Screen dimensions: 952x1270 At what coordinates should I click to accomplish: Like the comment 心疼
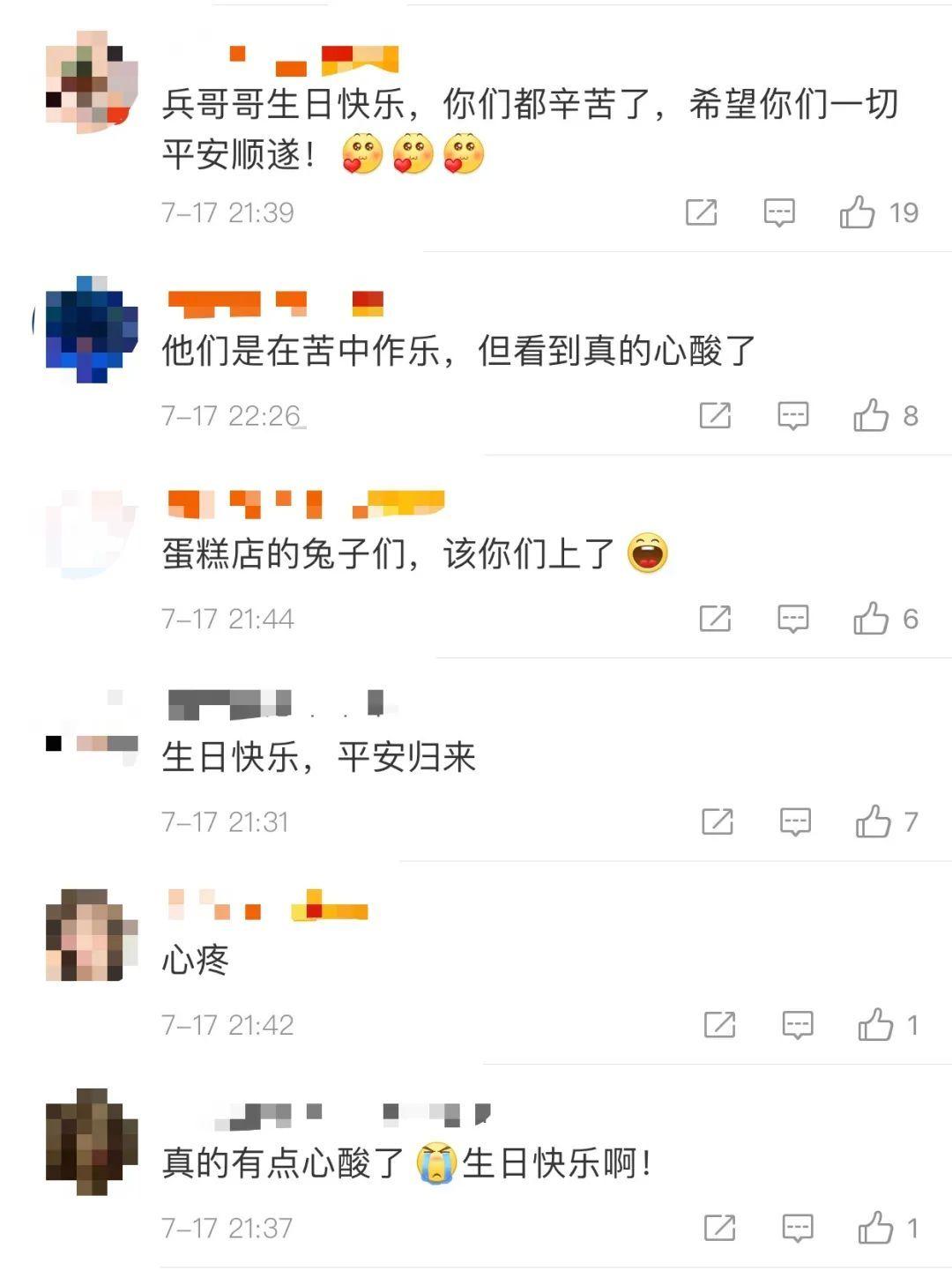pos(875,1025)
